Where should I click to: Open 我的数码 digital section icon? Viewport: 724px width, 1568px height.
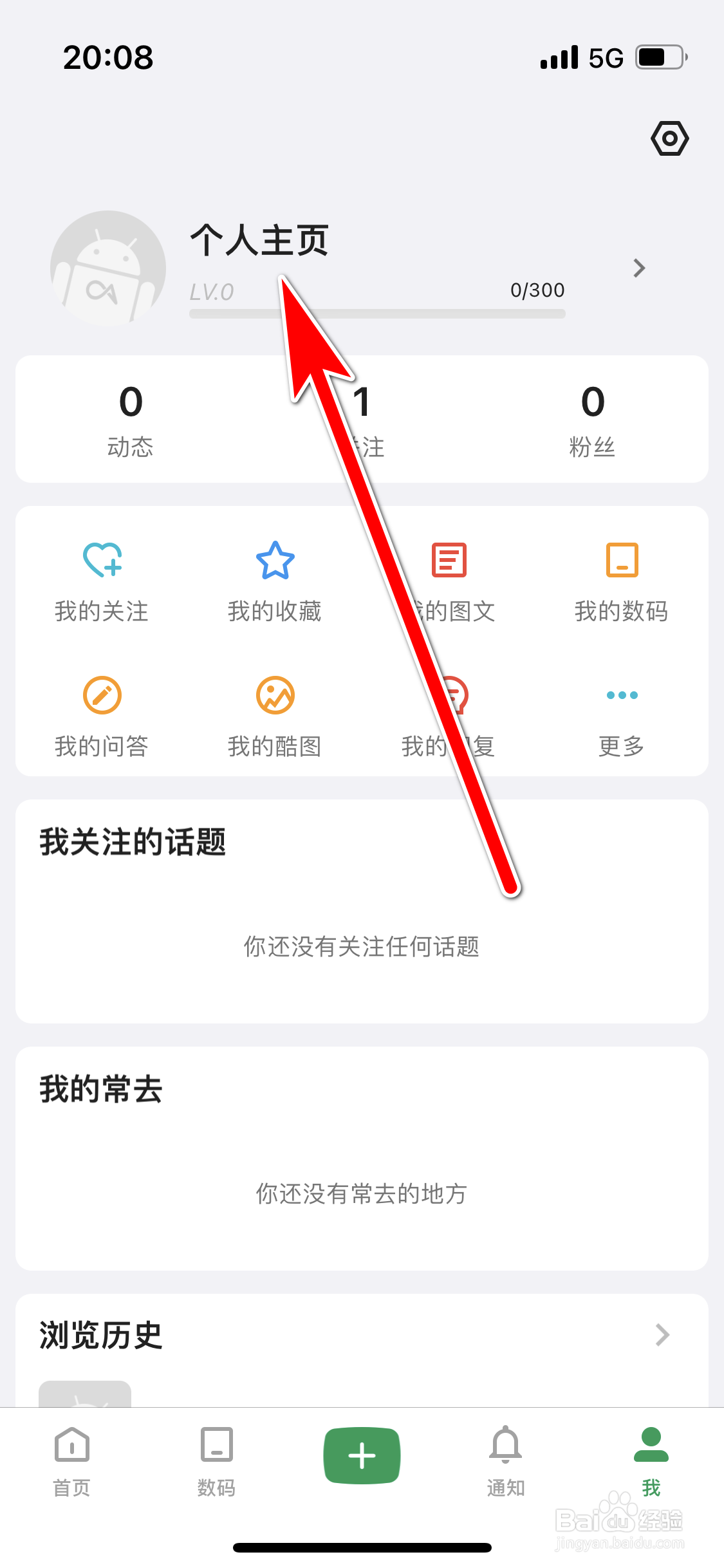621,560
